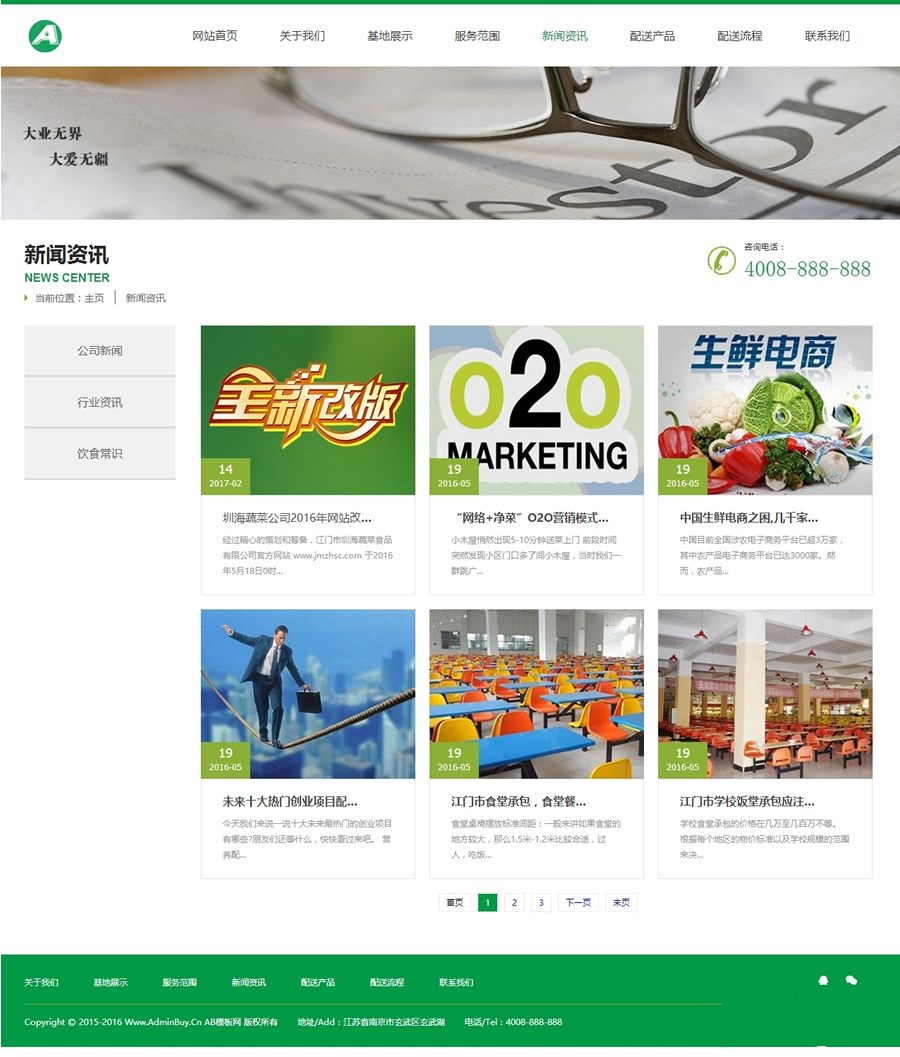Tap 下一页 for the next page

[578, 903]
